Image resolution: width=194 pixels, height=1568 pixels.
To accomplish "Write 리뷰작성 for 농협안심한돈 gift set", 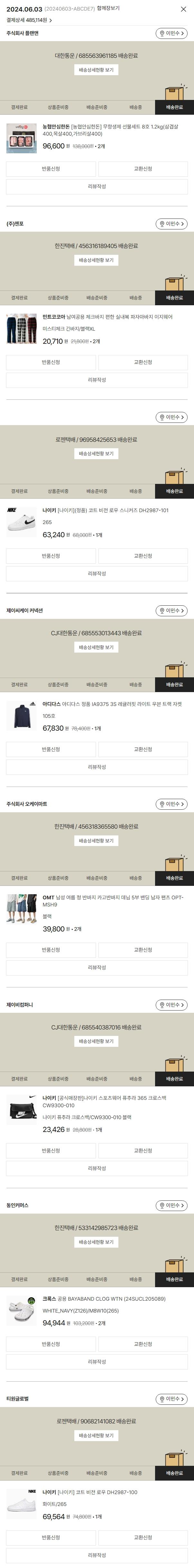I will pyautogui.click(x=97, y=186).
